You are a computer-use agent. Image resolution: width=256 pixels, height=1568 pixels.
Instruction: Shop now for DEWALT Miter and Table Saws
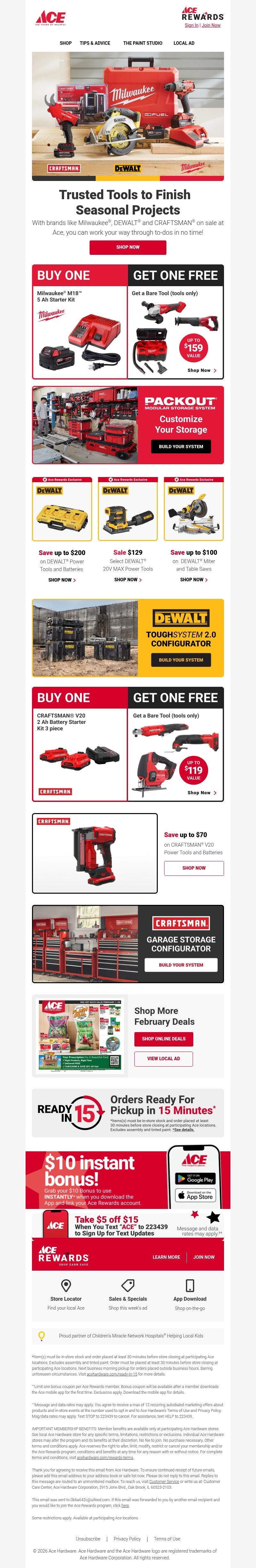pyautogui.click(x=194, y=579)
